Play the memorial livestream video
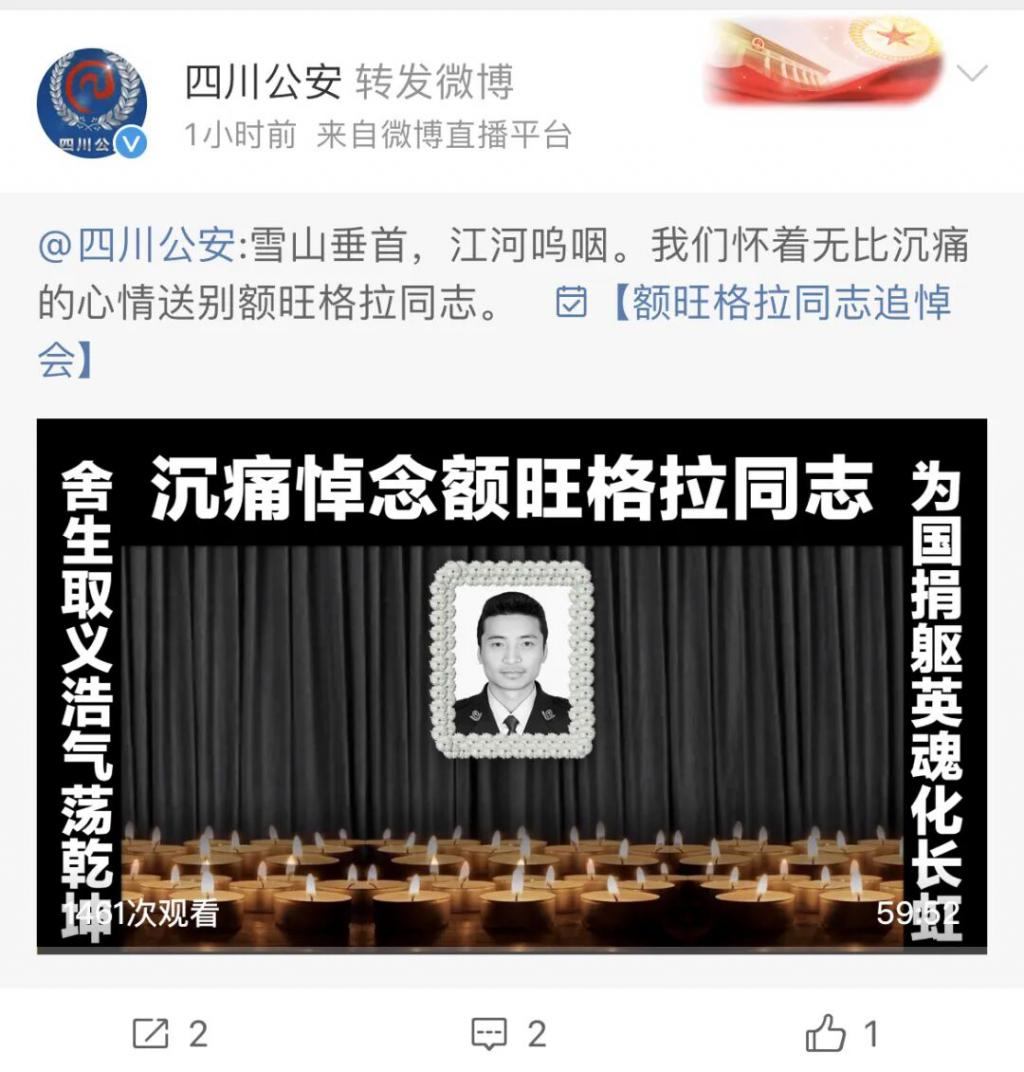The height and width of the screenshot is (1072, 1024). click(511, 684)
